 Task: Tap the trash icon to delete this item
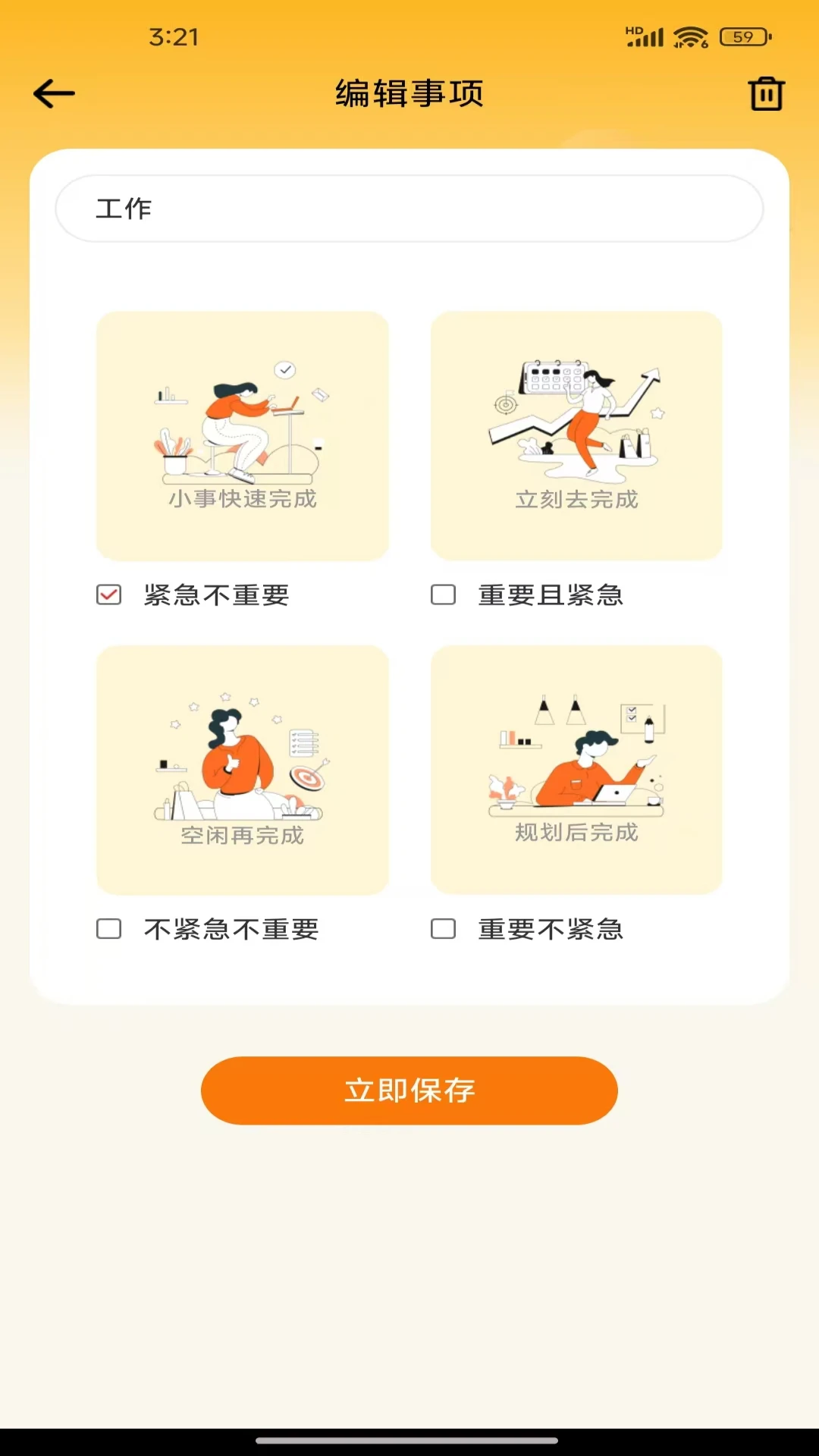[765, 93]
